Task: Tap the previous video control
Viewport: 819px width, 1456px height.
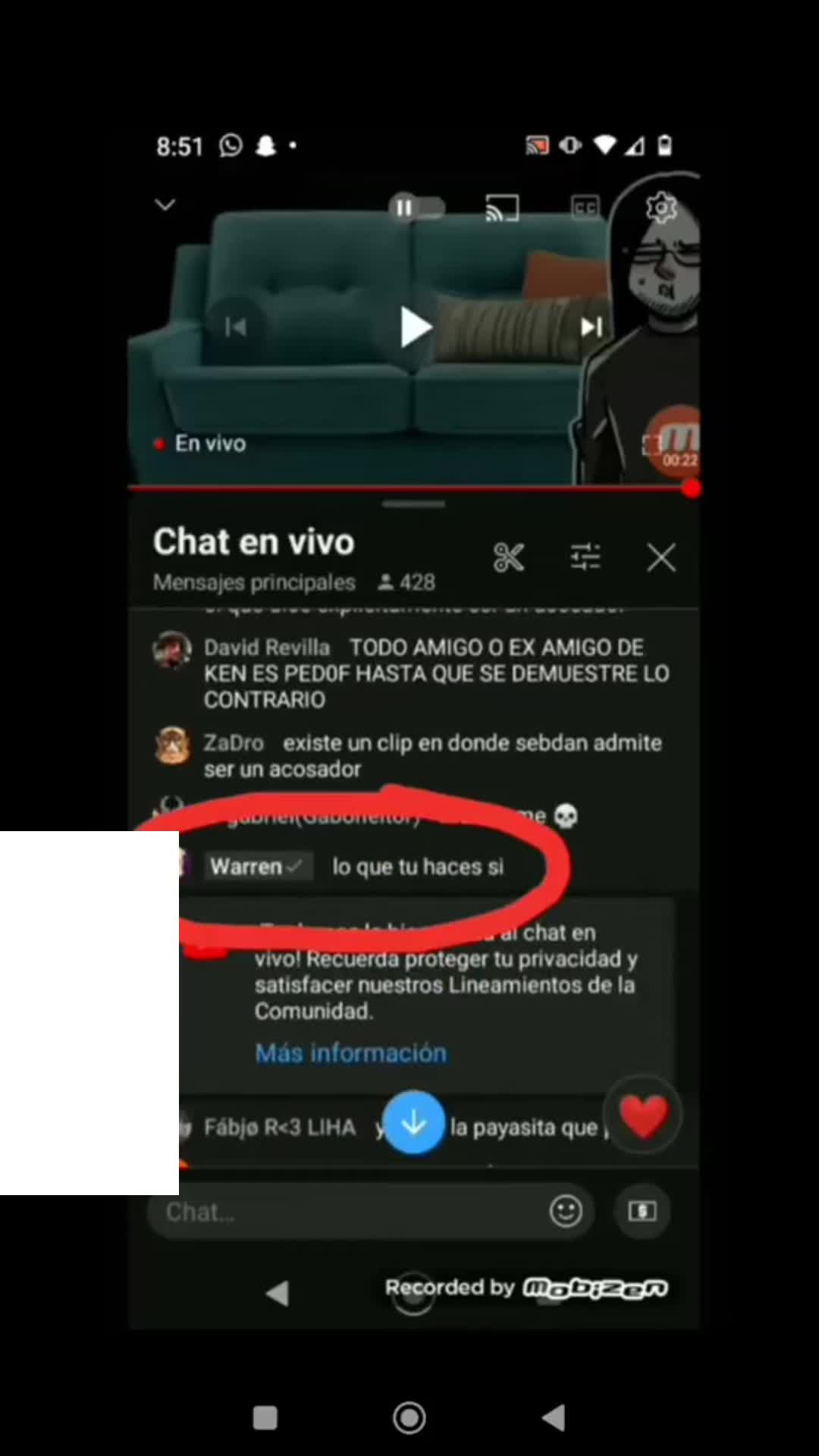Action: [x=237, y=326]
